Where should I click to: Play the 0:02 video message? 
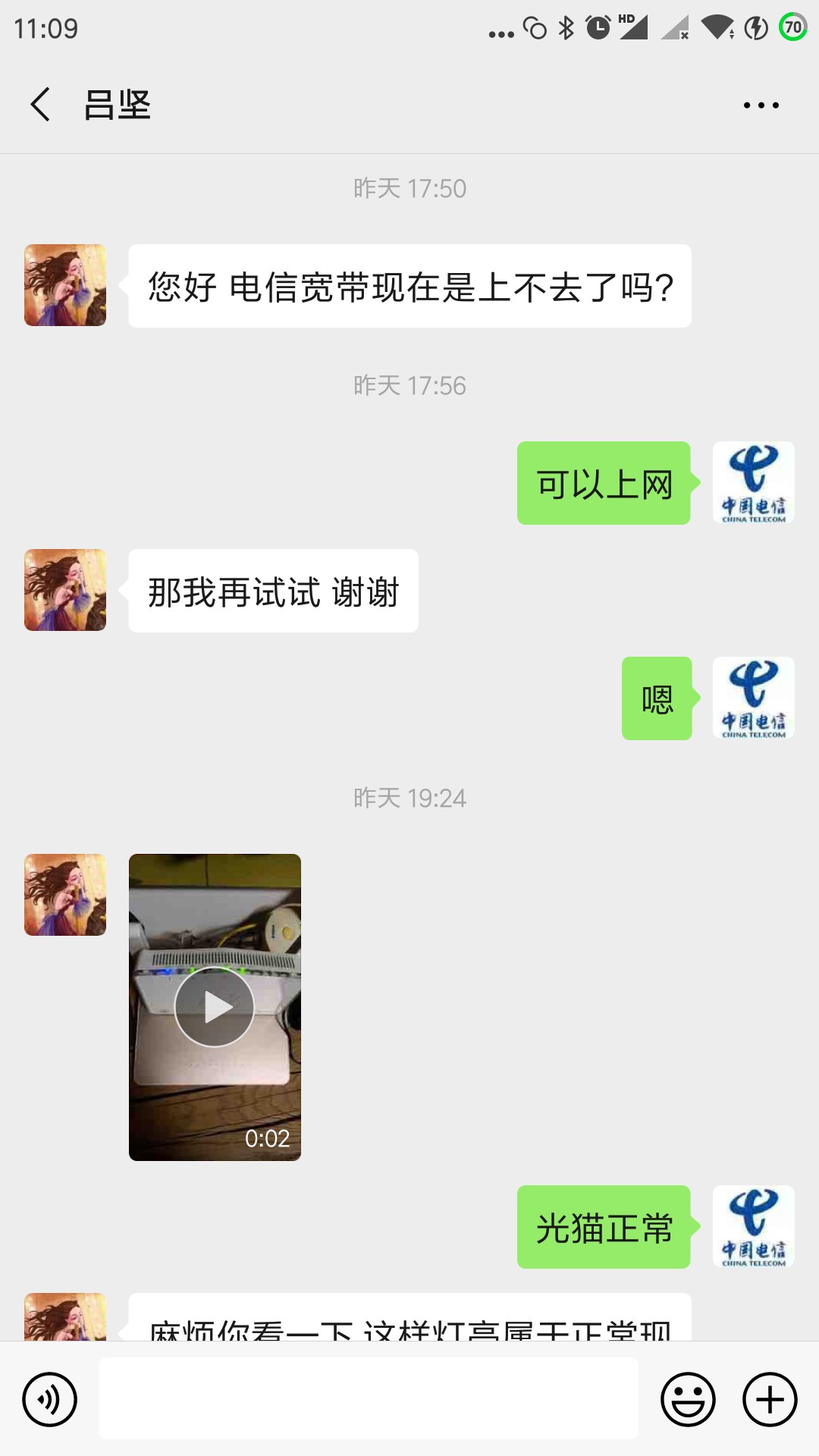pyautogui.click(x=215, y=1007)
